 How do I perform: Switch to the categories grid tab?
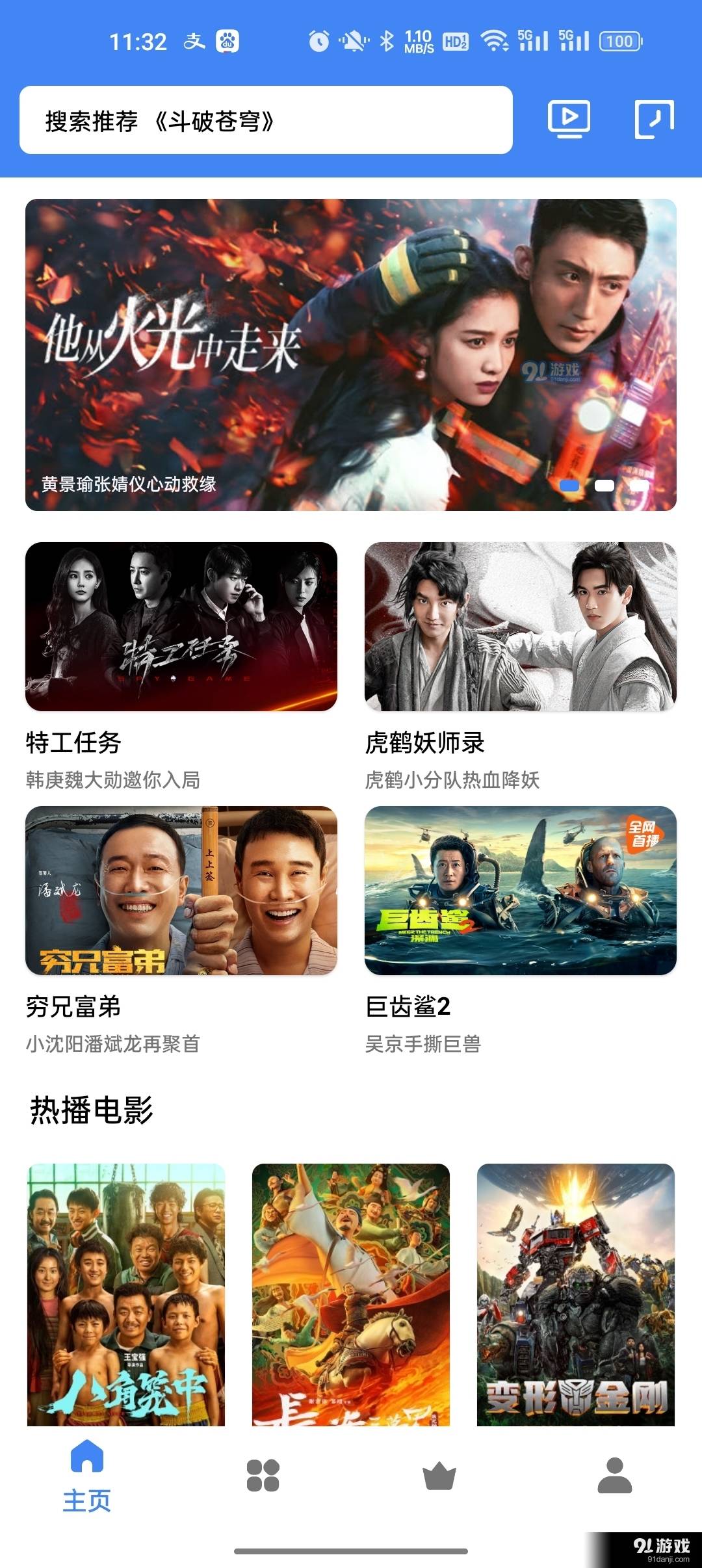tap(263, 1475)
